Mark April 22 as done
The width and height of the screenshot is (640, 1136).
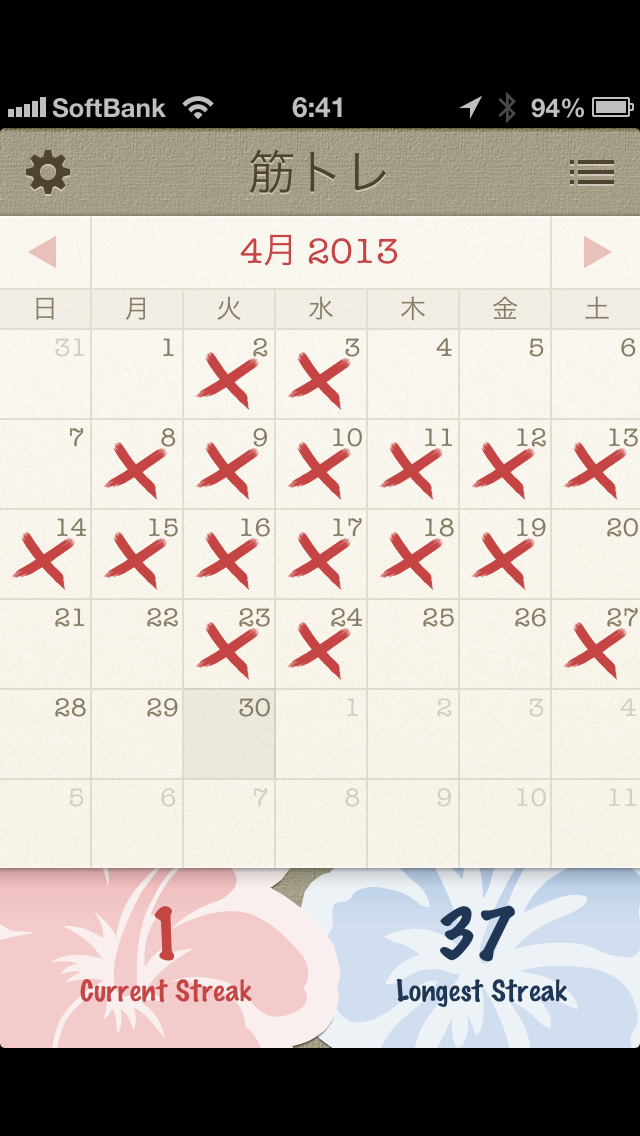click(137, 645)
